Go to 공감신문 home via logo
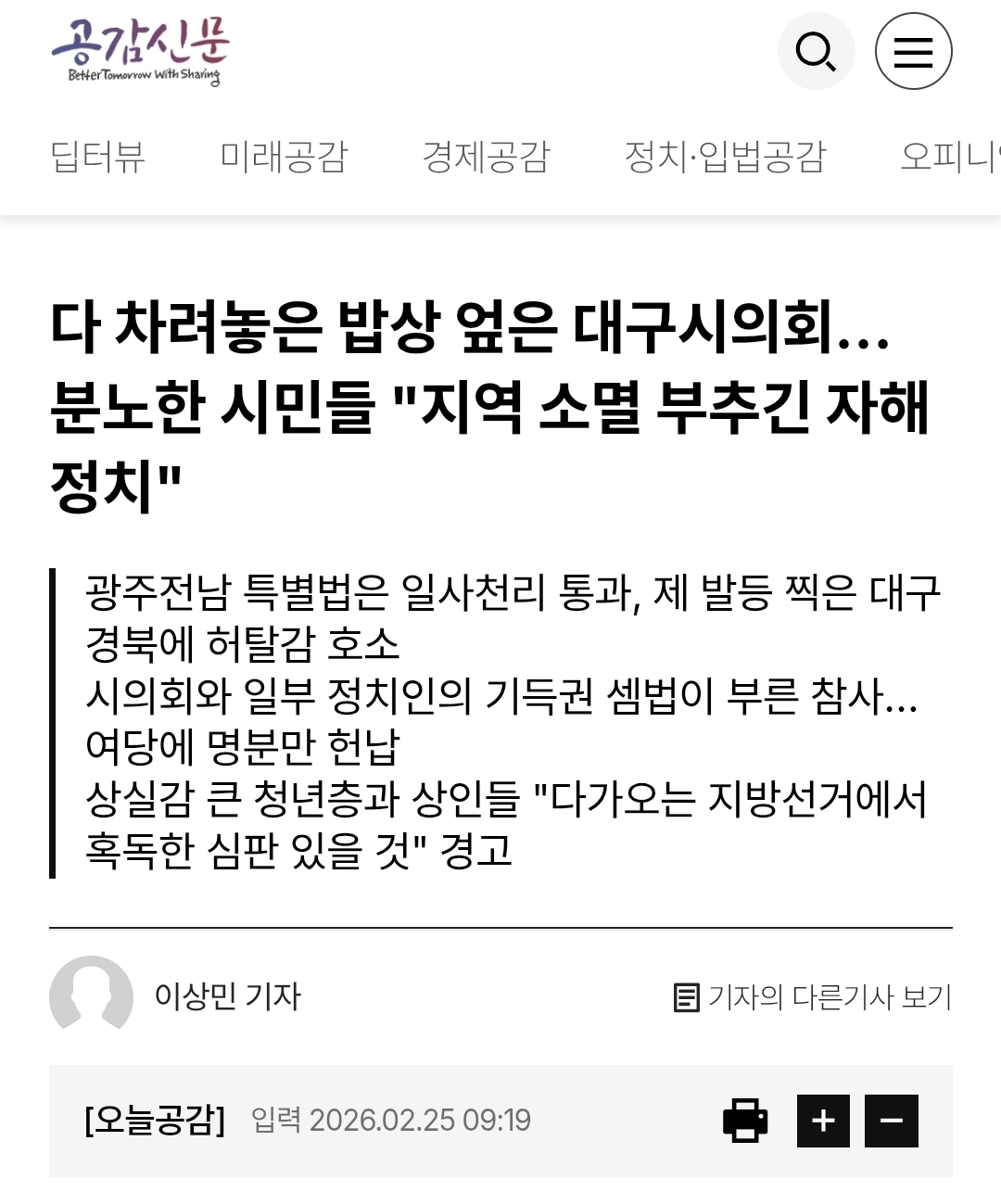Screen dimensions: 1001x1204 [x=140, y=53]
